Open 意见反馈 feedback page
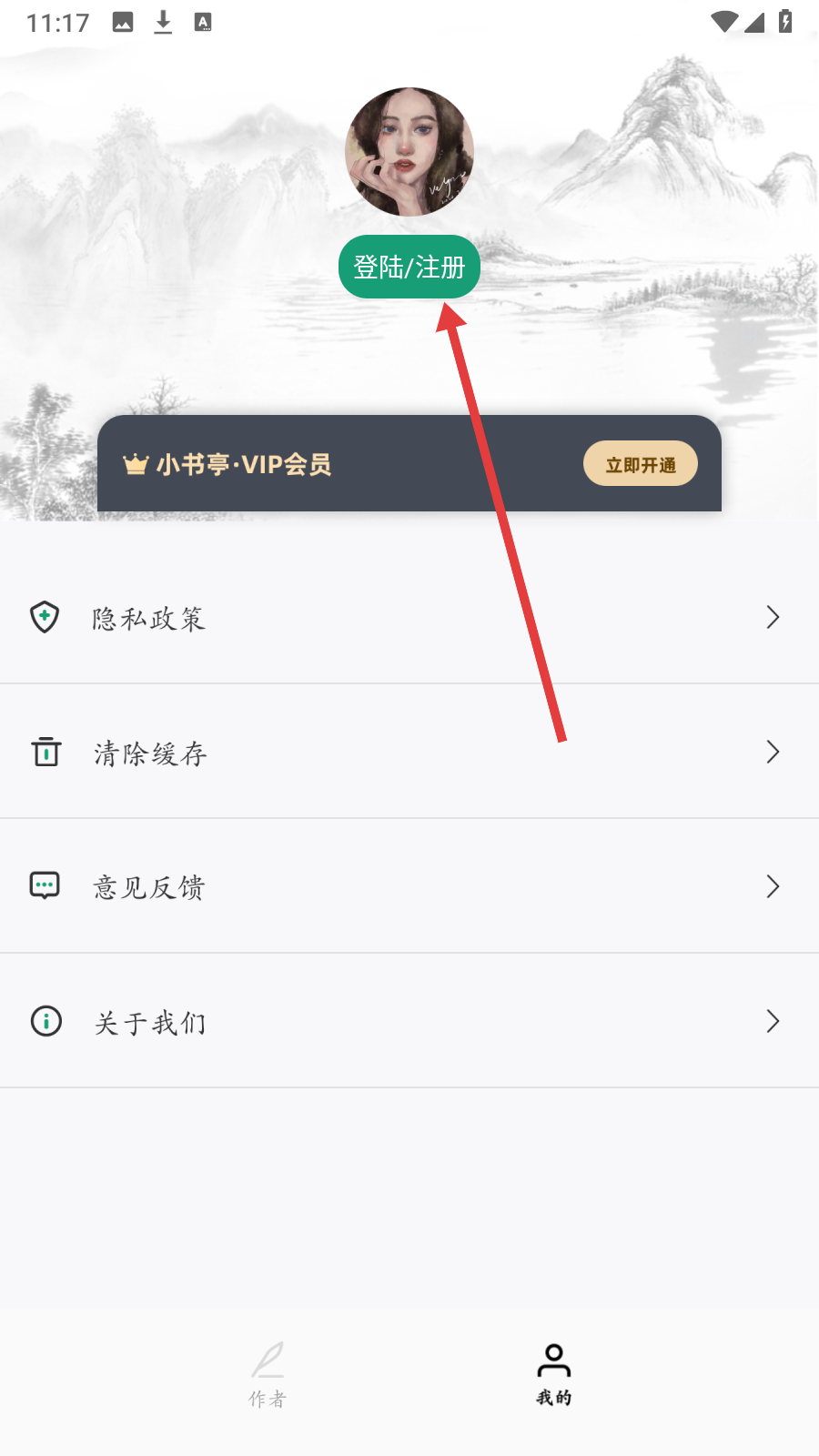Image resolution: width=819 pixels, height=1456 pixels. 409,887
